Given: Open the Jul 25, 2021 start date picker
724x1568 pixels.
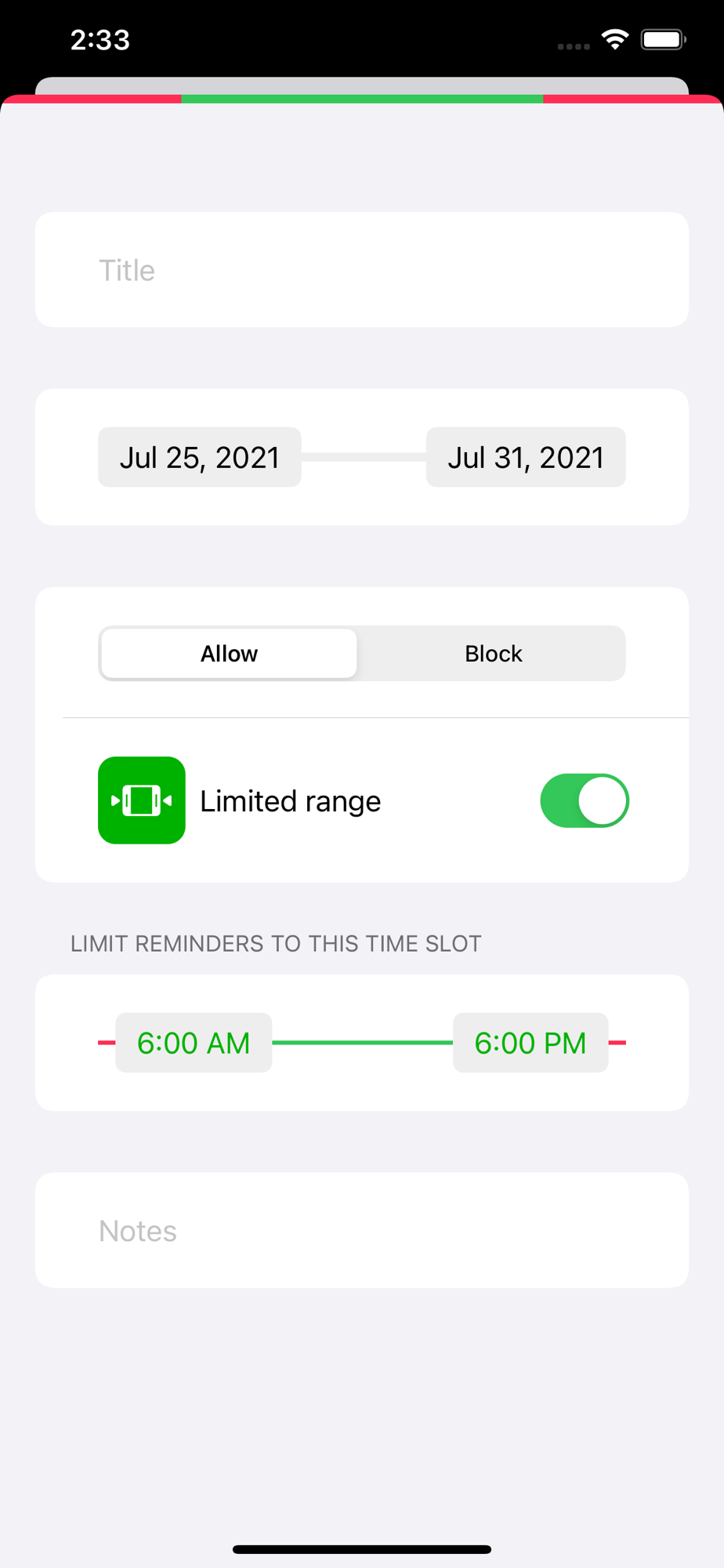Looking at the screenshot, I should pyautogui.click(x=200, y=457).
